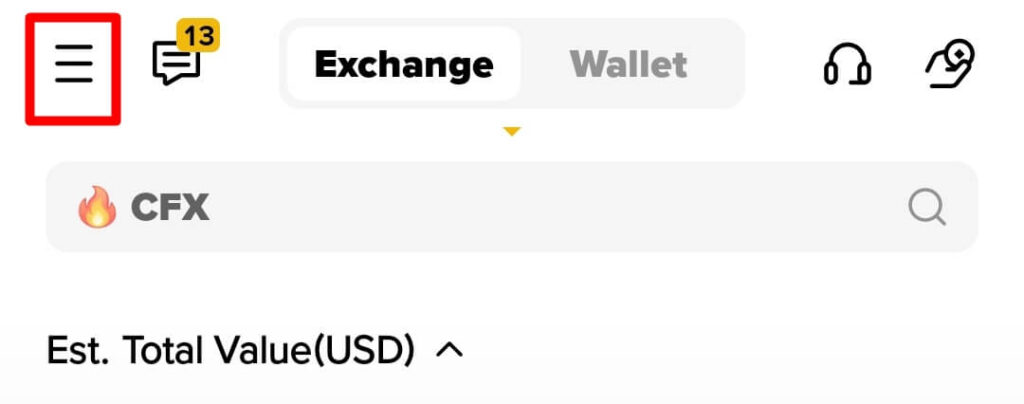Image resolution: width=1024 pixels, height=404 pixels.
Task: Switch to the Exchange tab
Action: [403, 65]
